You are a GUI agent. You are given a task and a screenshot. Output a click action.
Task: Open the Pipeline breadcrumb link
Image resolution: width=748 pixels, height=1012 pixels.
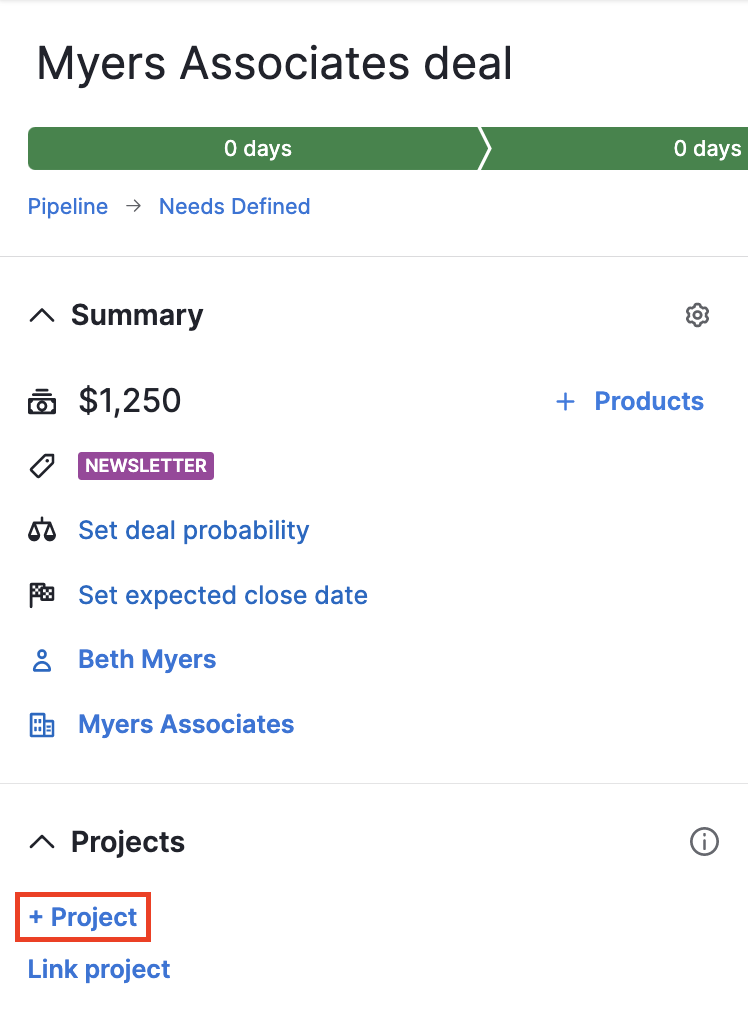pyautogui.click(x=67, y=206)
